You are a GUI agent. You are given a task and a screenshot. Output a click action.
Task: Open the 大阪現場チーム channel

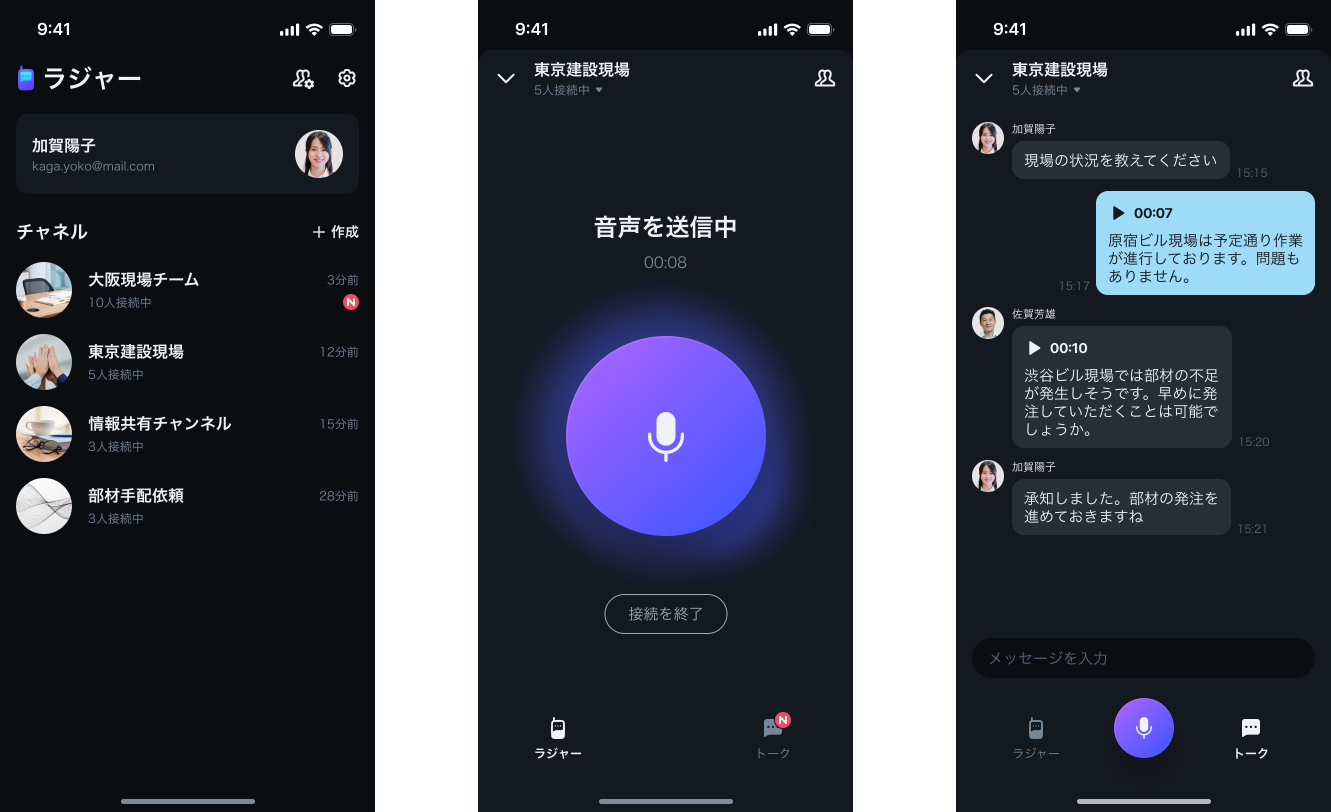pos(187,290)
